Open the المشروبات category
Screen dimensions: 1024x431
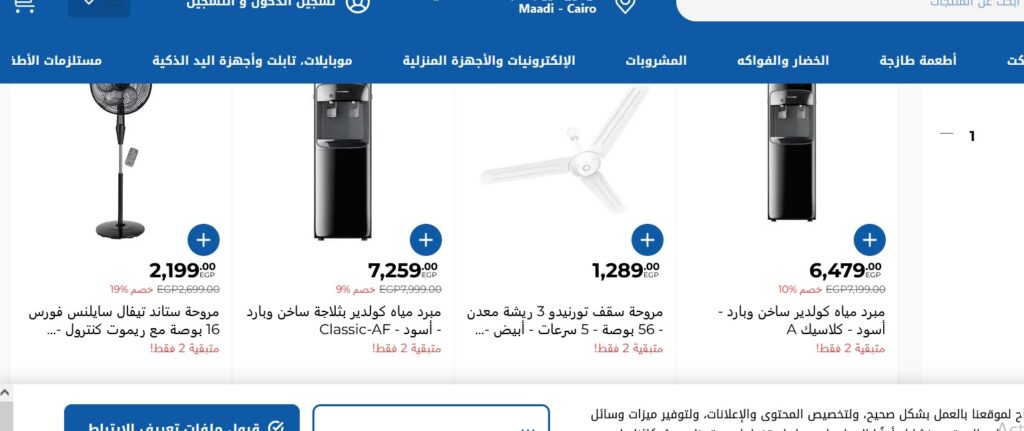[x=656, y=61]
